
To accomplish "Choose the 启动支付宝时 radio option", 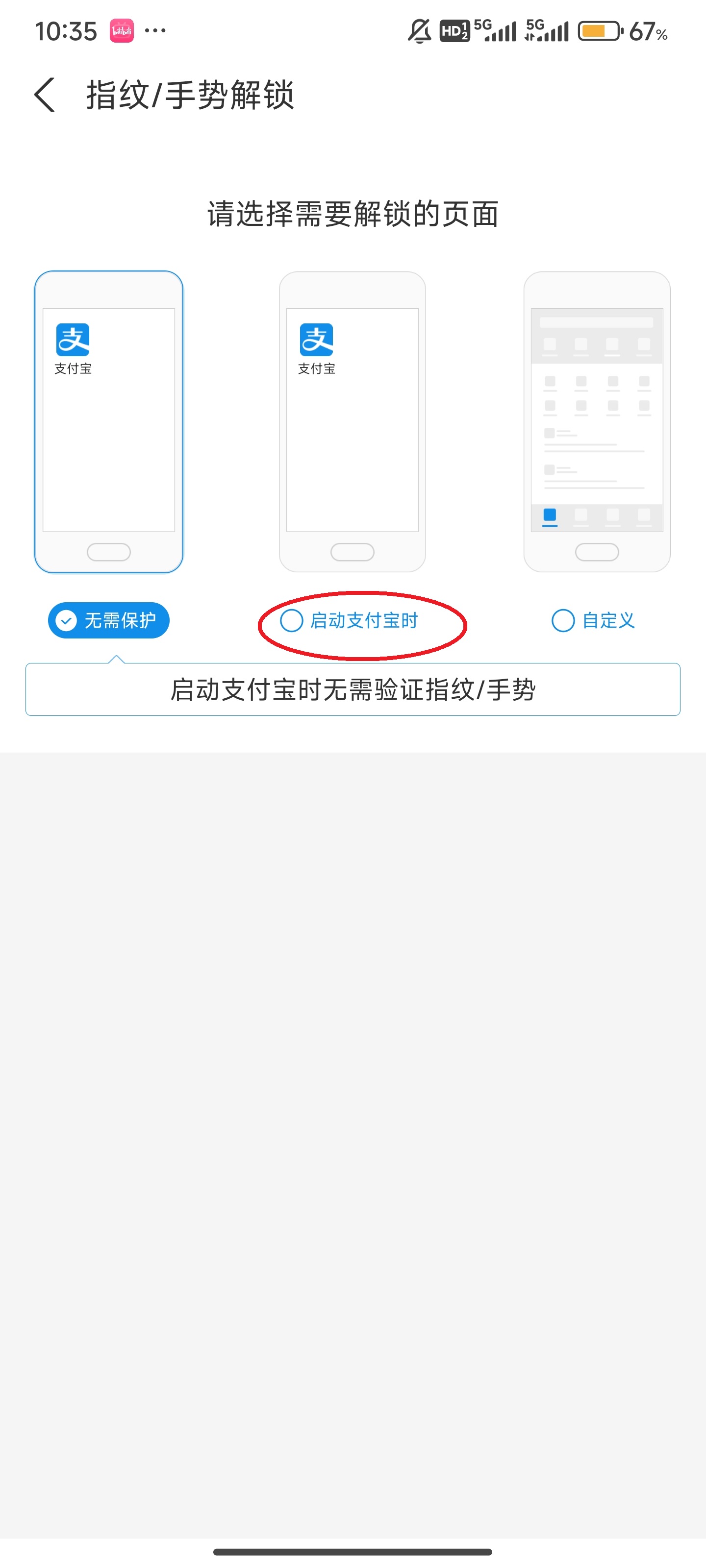I will point(350,620).
